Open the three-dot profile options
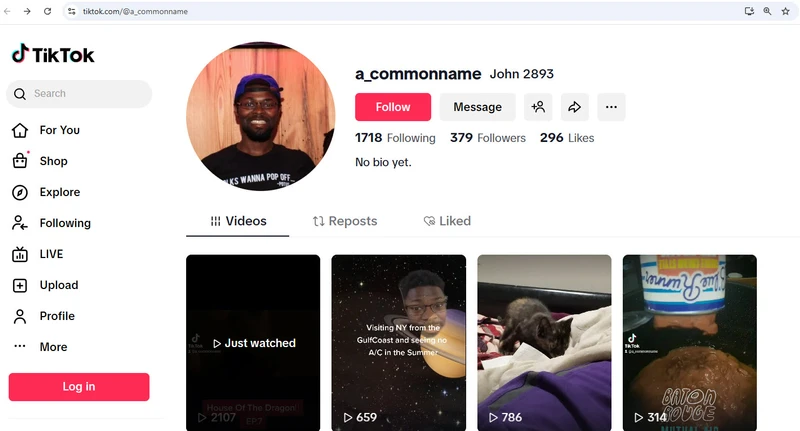The height and width of the screenshot is (431, 800). [x=611, y=107]
